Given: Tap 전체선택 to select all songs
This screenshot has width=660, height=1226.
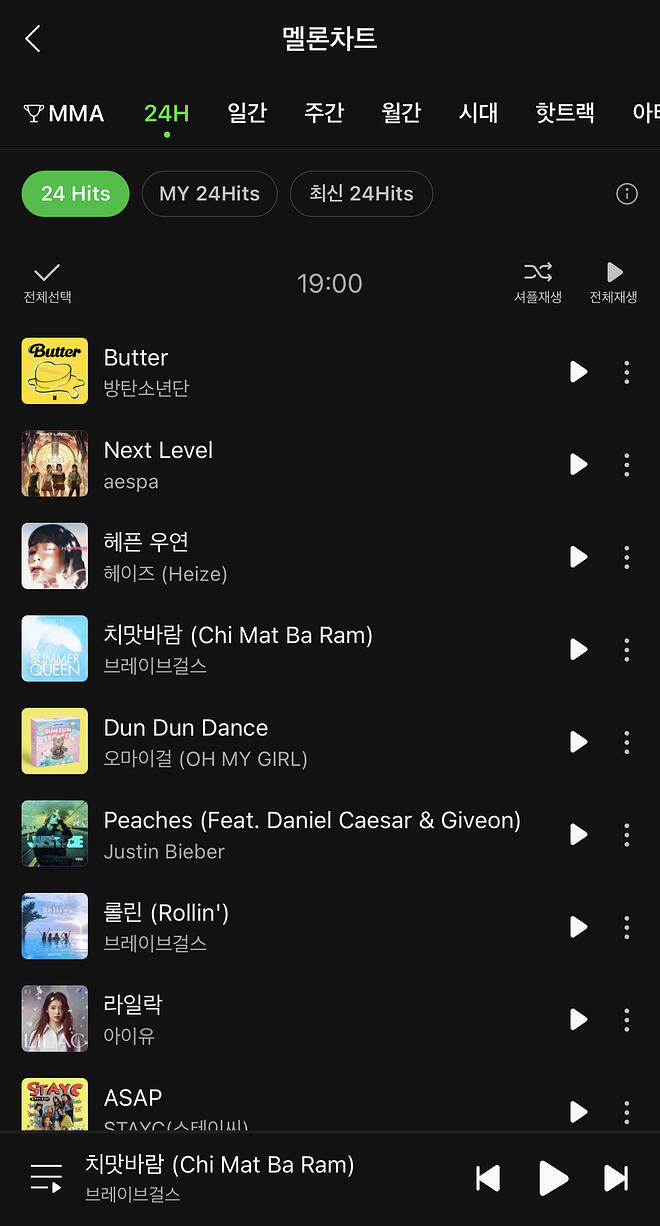Looking at the screenshot, I should coord(47,281).
